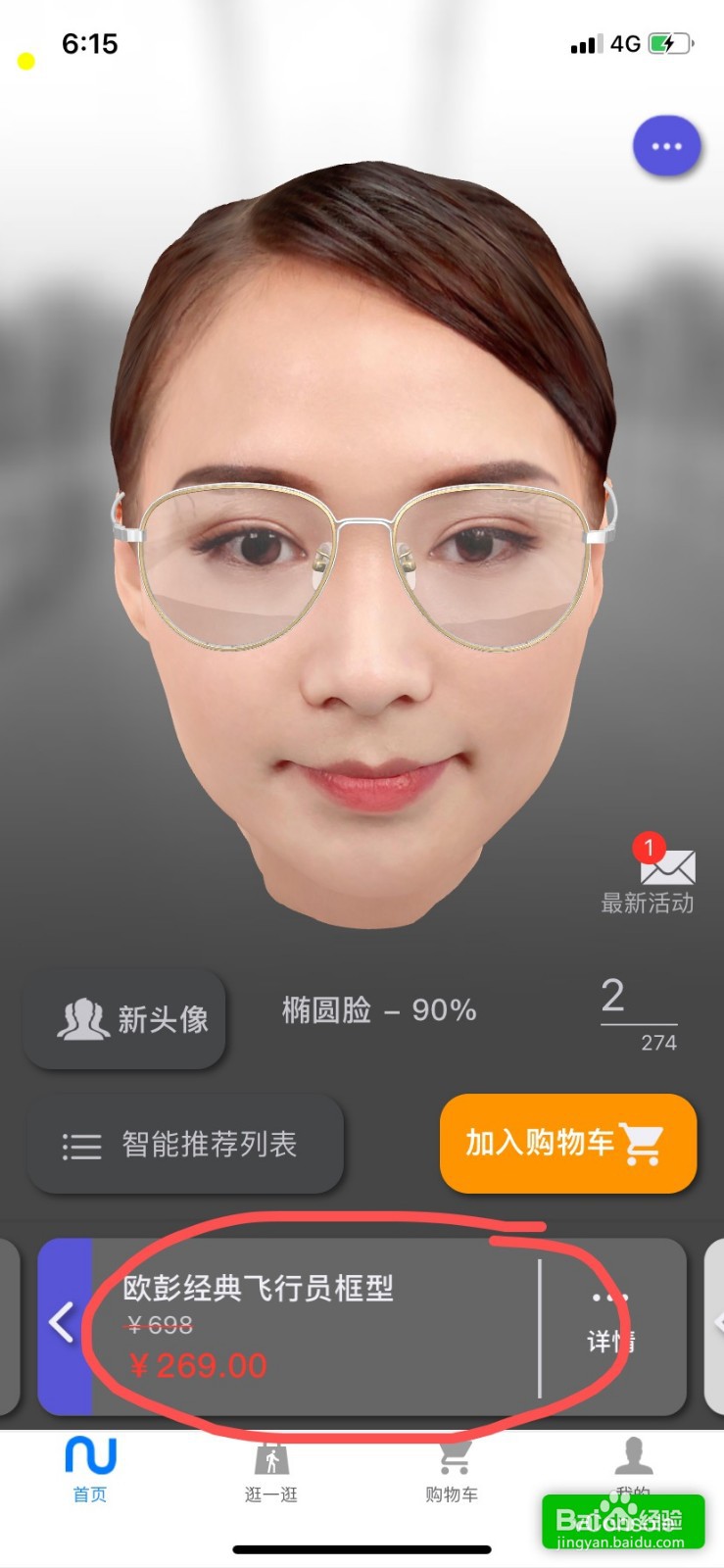
Task: Tap the shopping cart icon inside 加入购物车
Action: point(642,1144)
